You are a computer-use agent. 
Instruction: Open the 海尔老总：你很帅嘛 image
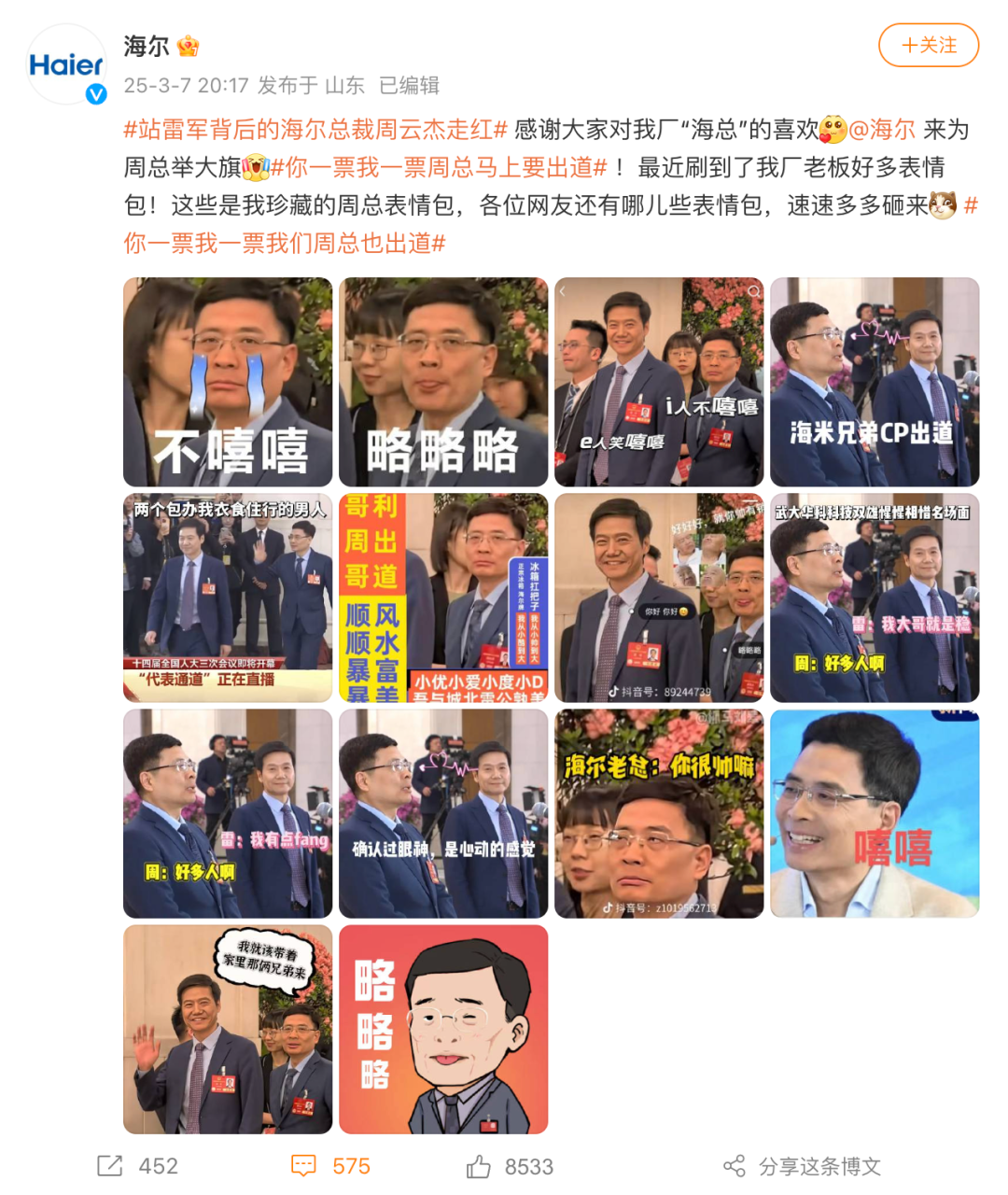pos(659,813)
